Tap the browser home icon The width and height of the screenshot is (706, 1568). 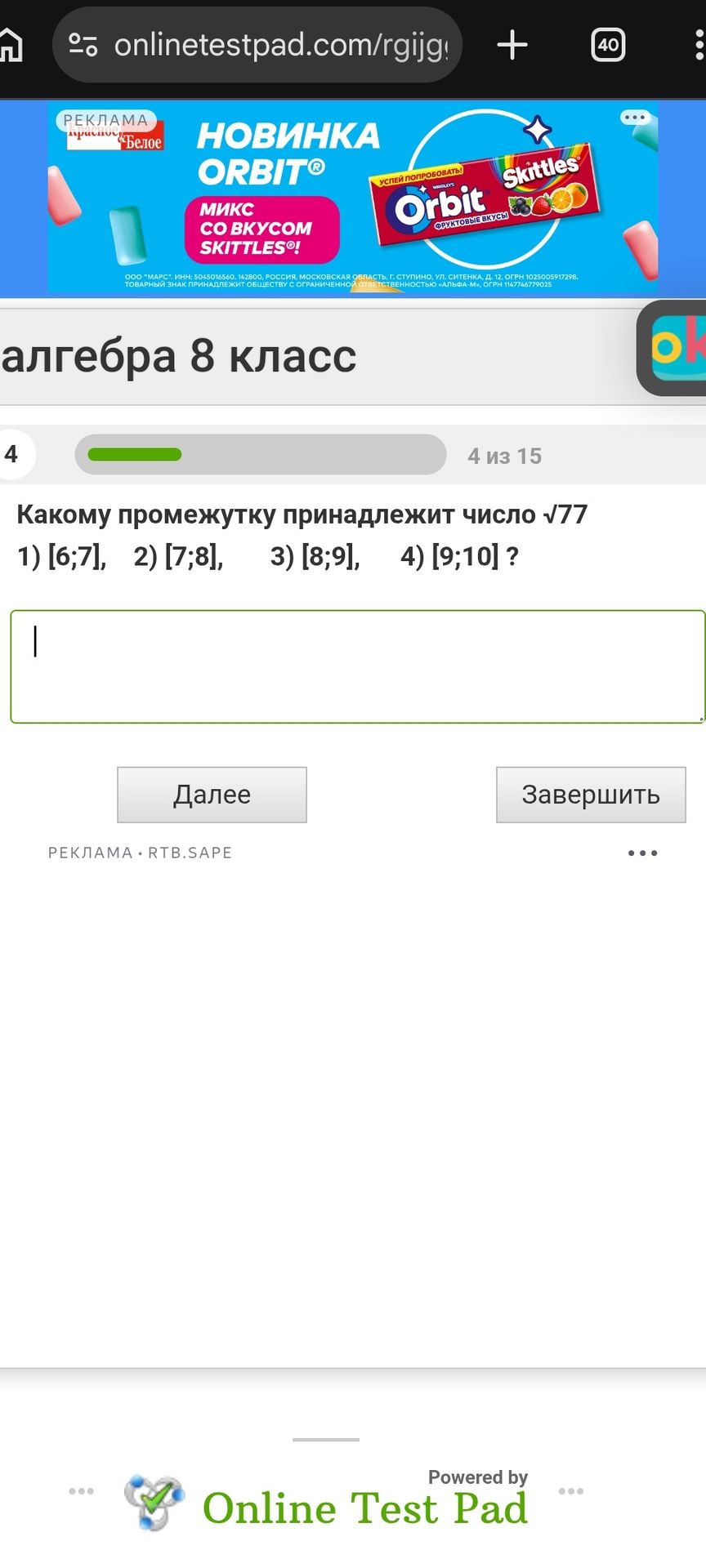pos(10,45)
